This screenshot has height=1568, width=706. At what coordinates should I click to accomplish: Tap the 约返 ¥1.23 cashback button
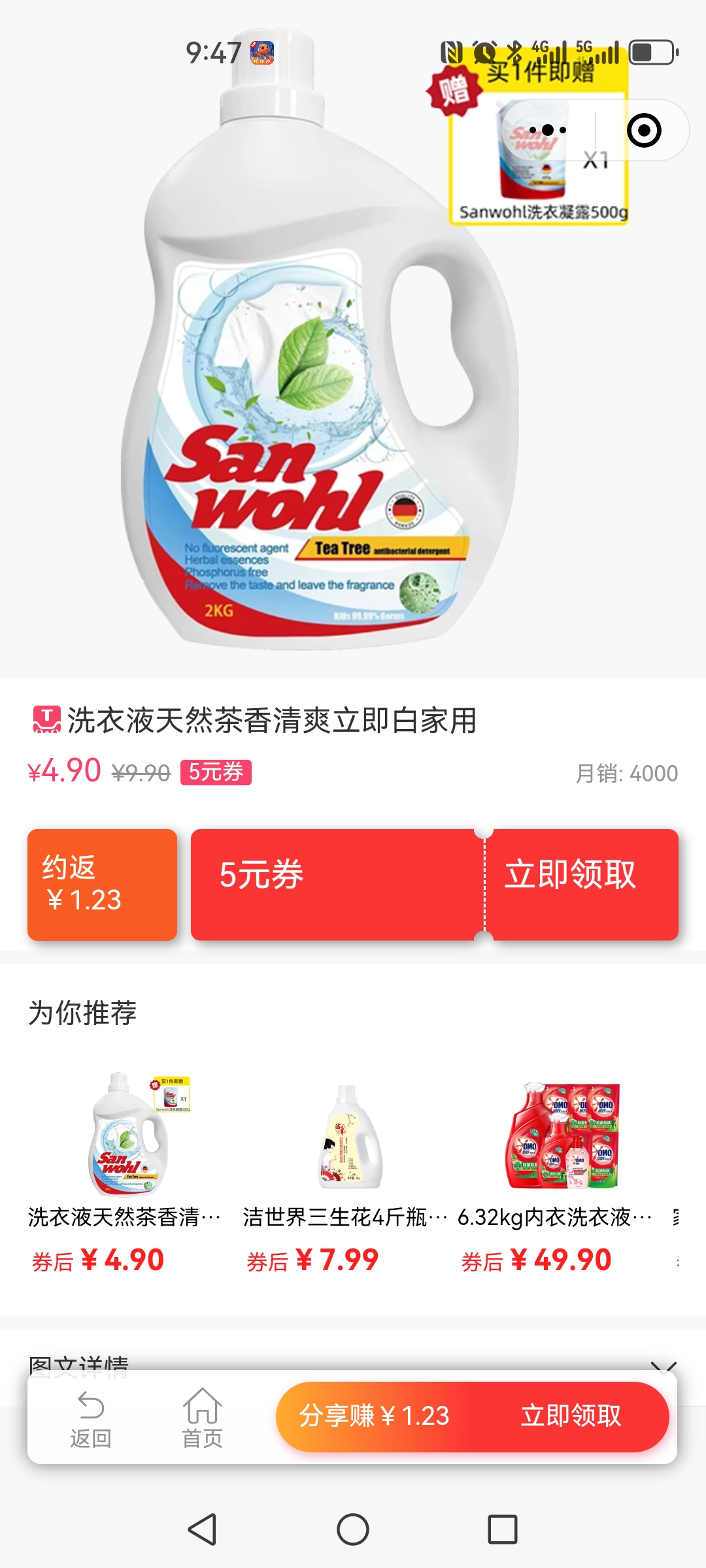(102, 885)
